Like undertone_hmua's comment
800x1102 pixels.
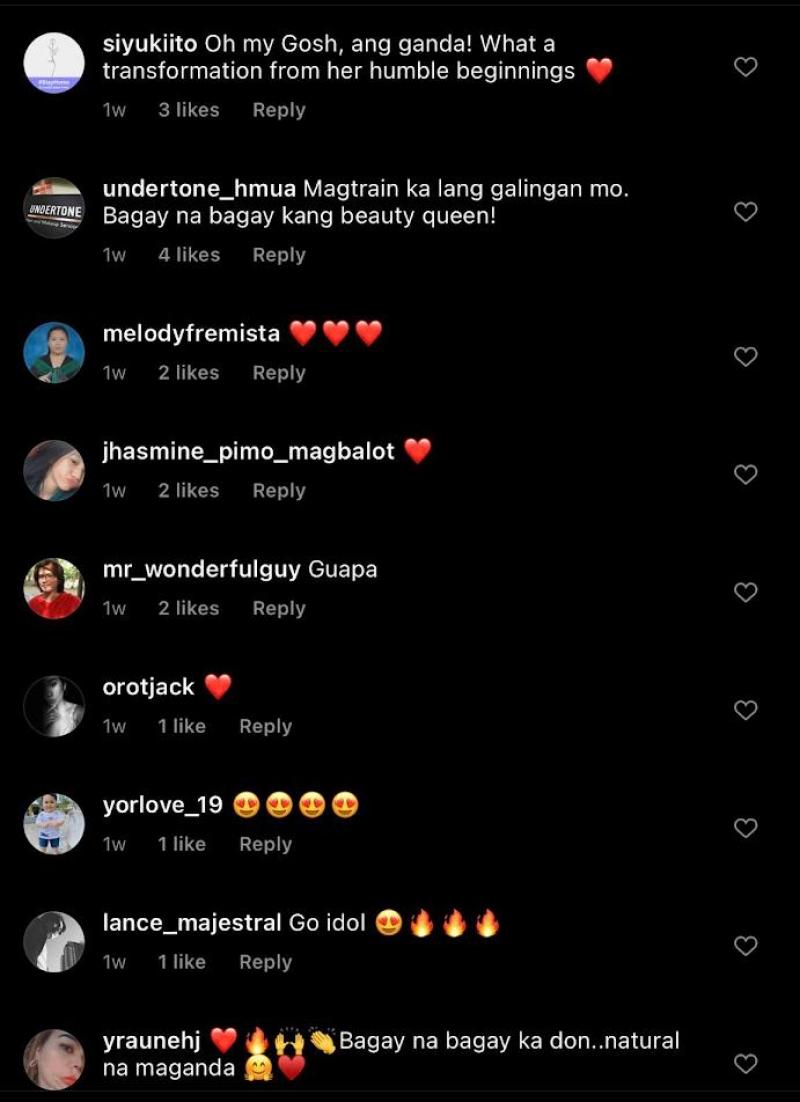pyautogui.click(x=746, y=212)
